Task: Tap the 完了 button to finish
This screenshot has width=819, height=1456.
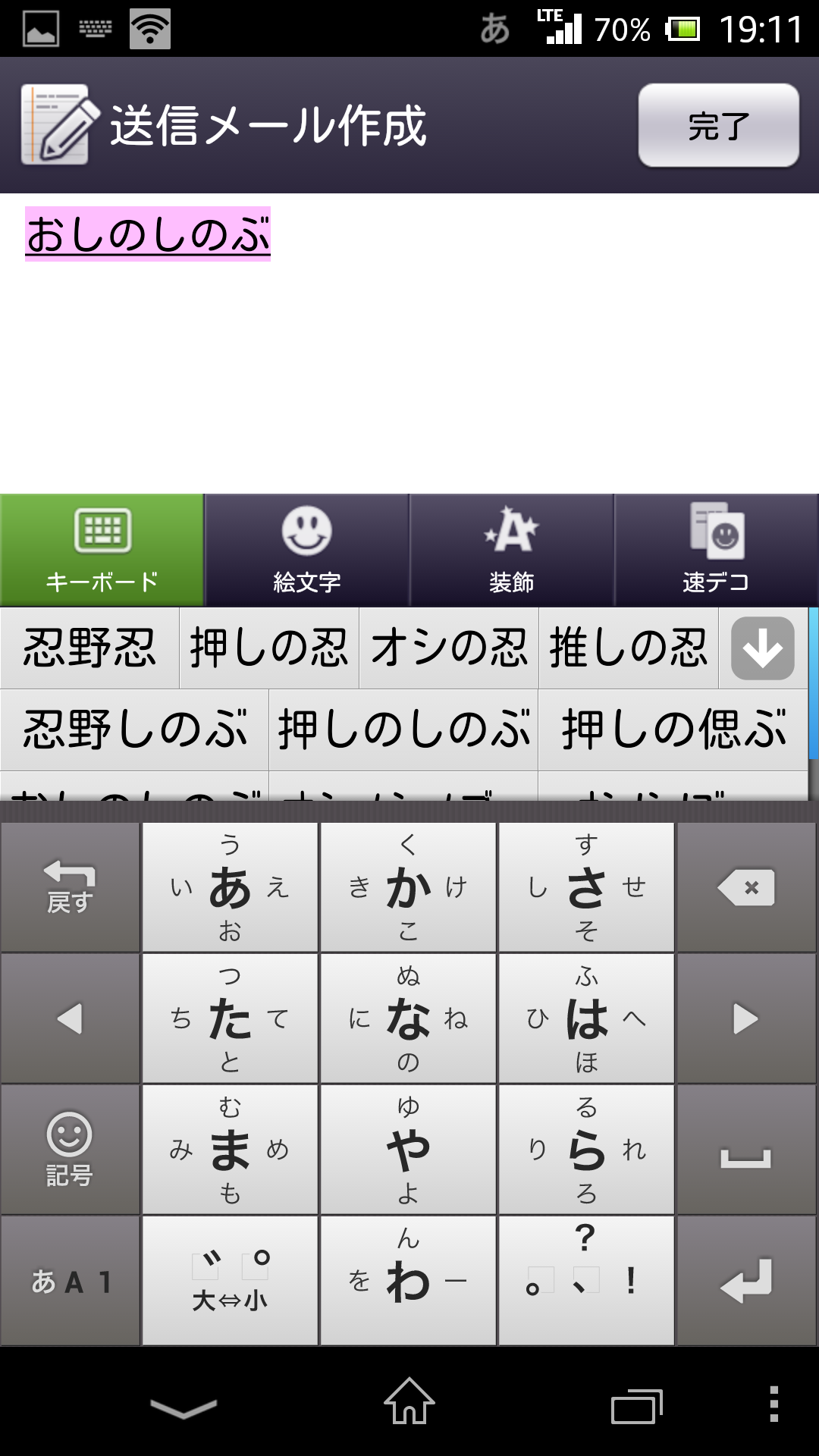Action: click(718, 125)
